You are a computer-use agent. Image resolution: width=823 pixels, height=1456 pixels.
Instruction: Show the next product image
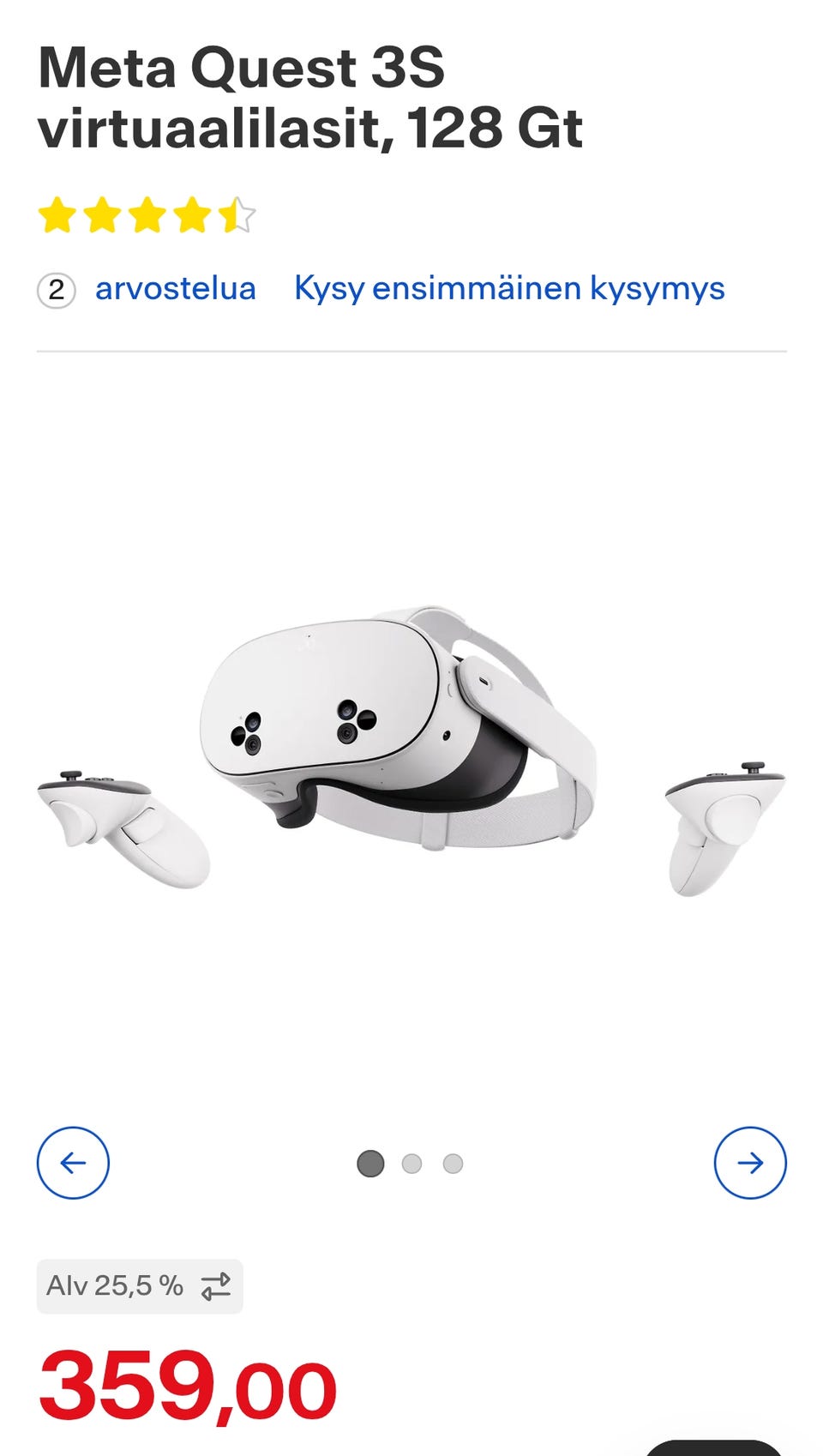point(750,1163)
